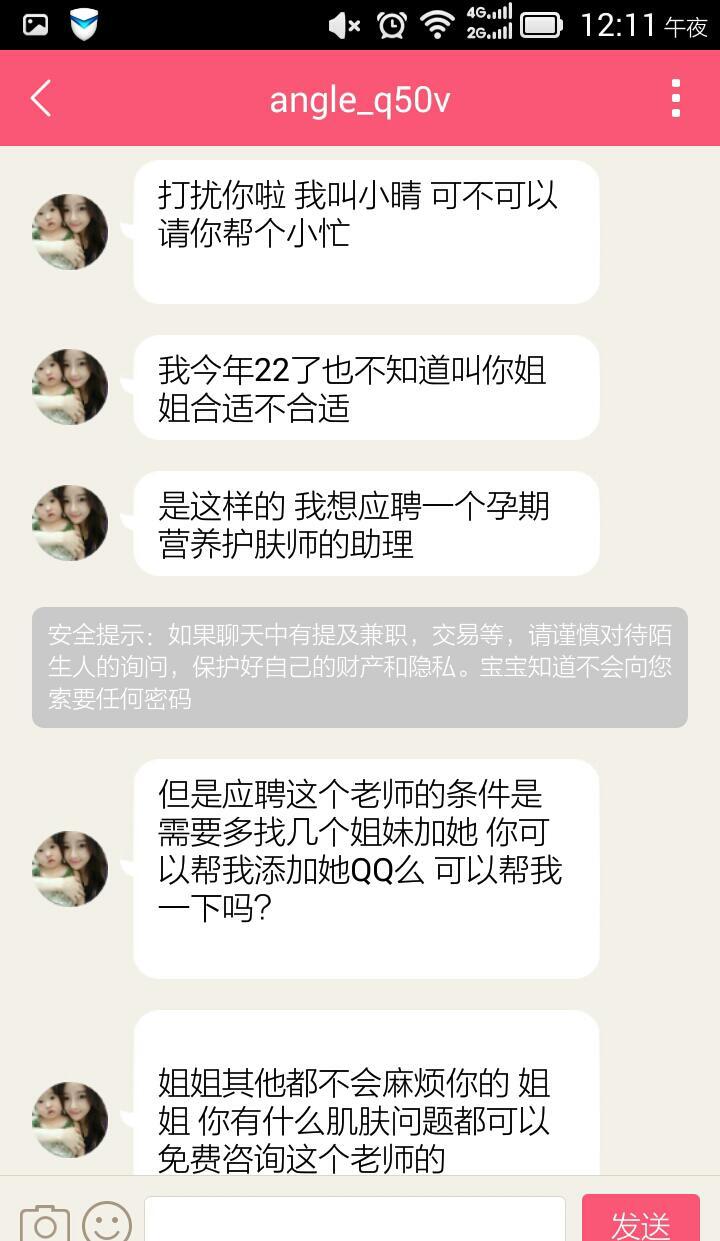
Task: Tap the 发送 send button
Action: [640, 1220]
